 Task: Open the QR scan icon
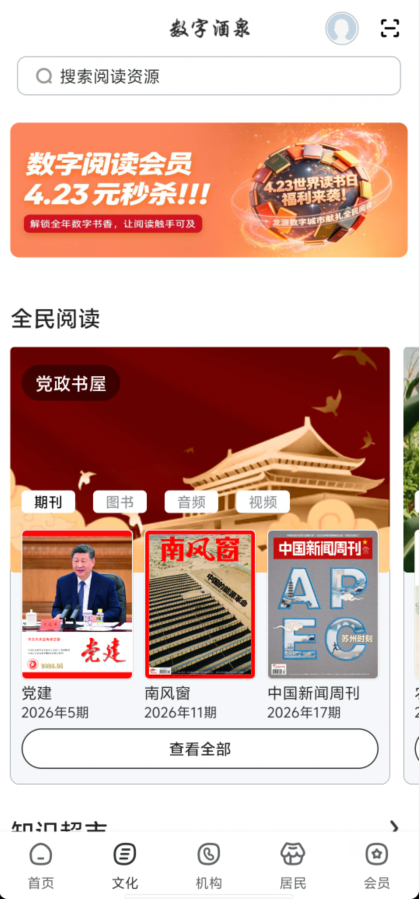point(390,28)
